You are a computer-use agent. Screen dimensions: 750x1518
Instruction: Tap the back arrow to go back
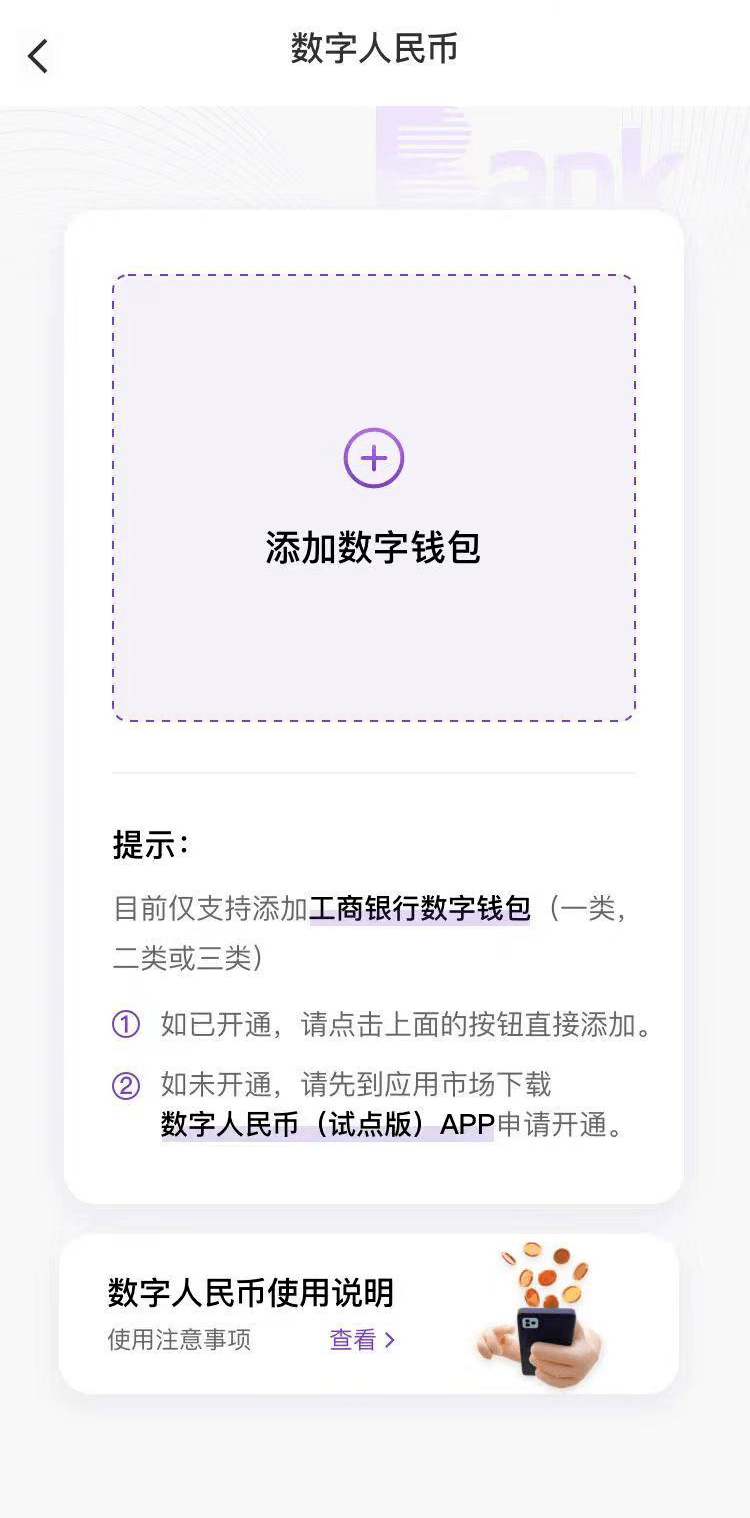(38, 57)
